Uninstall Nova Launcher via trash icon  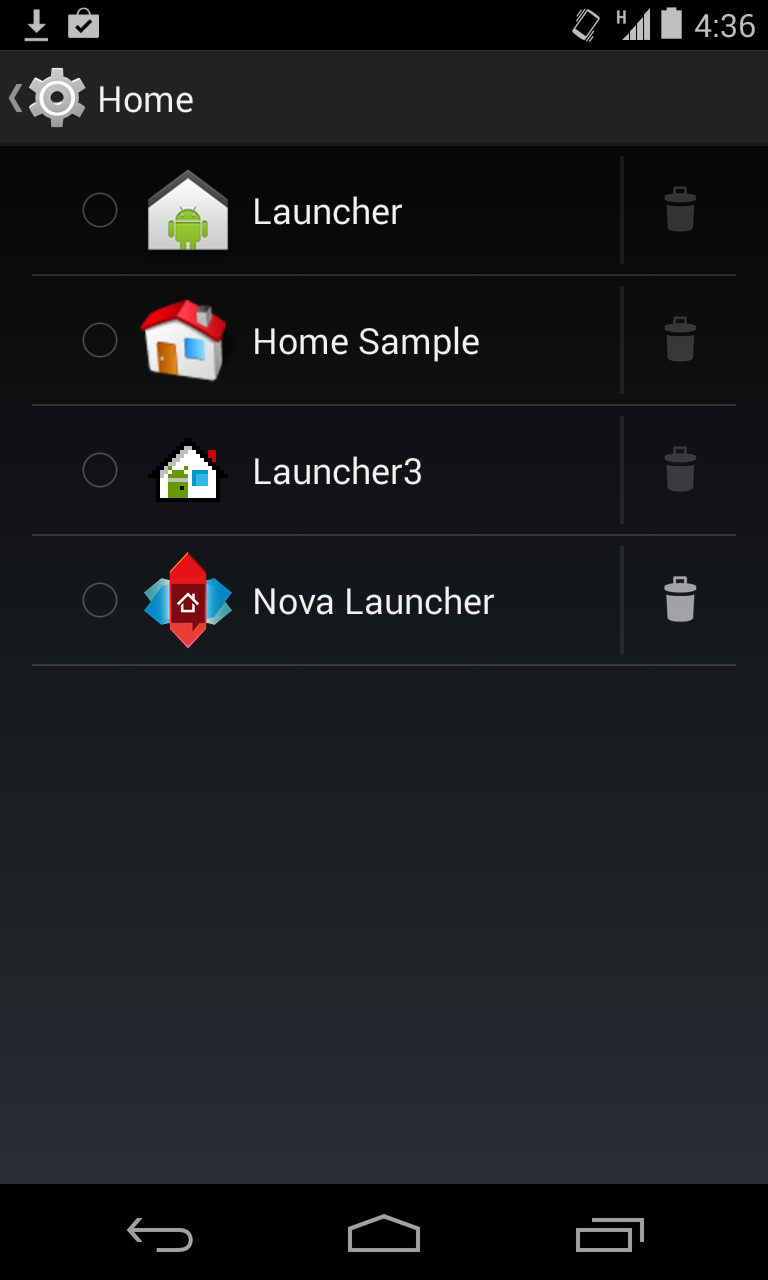point(680,600)
